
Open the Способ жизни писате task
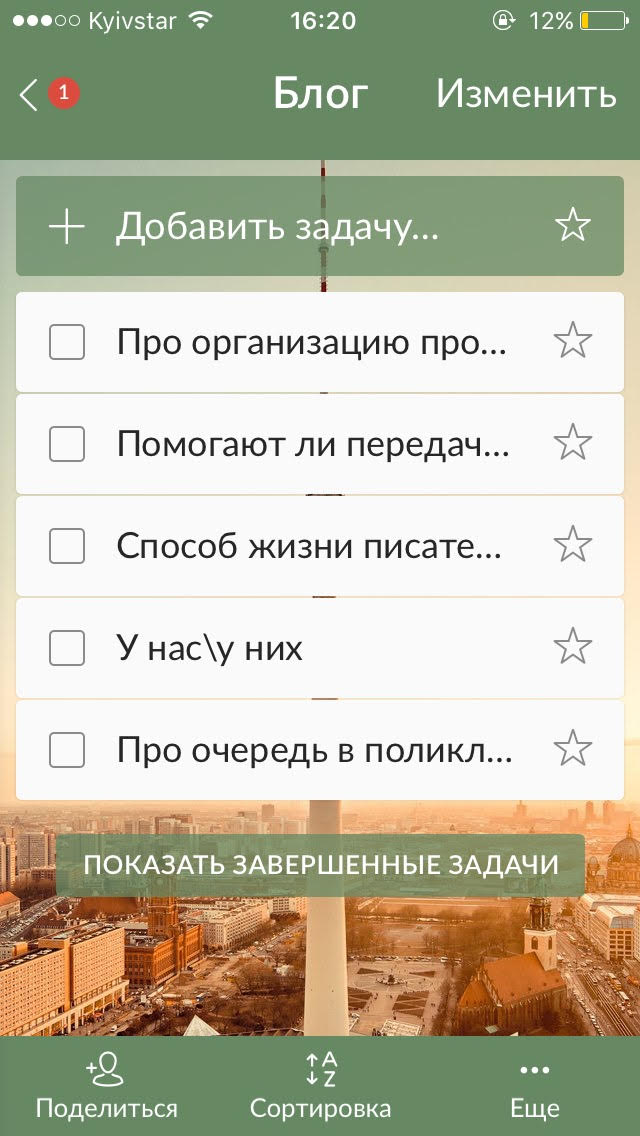tap(310, 546)
